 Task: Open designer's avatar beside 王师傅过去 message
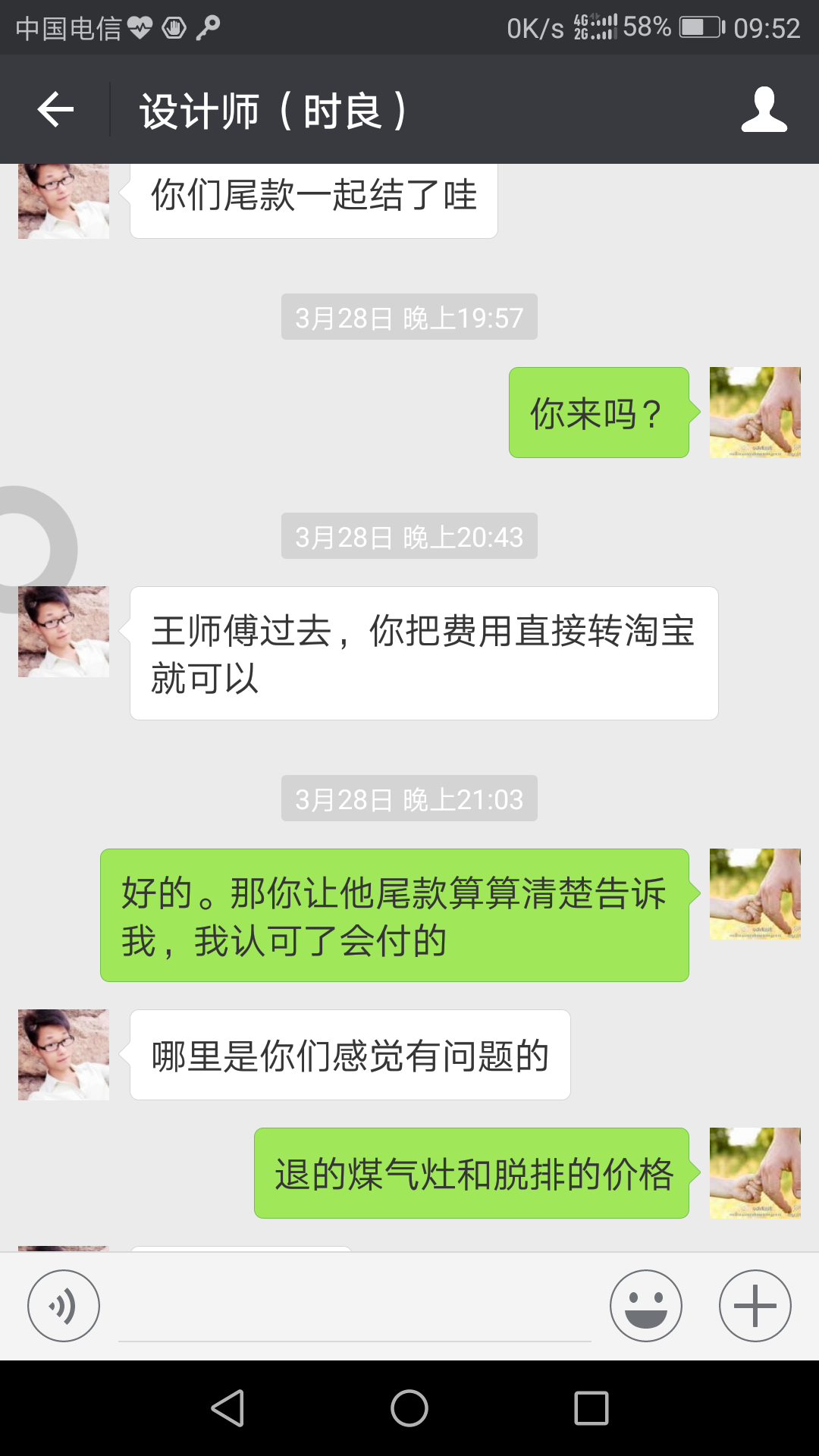click(64, 632)
